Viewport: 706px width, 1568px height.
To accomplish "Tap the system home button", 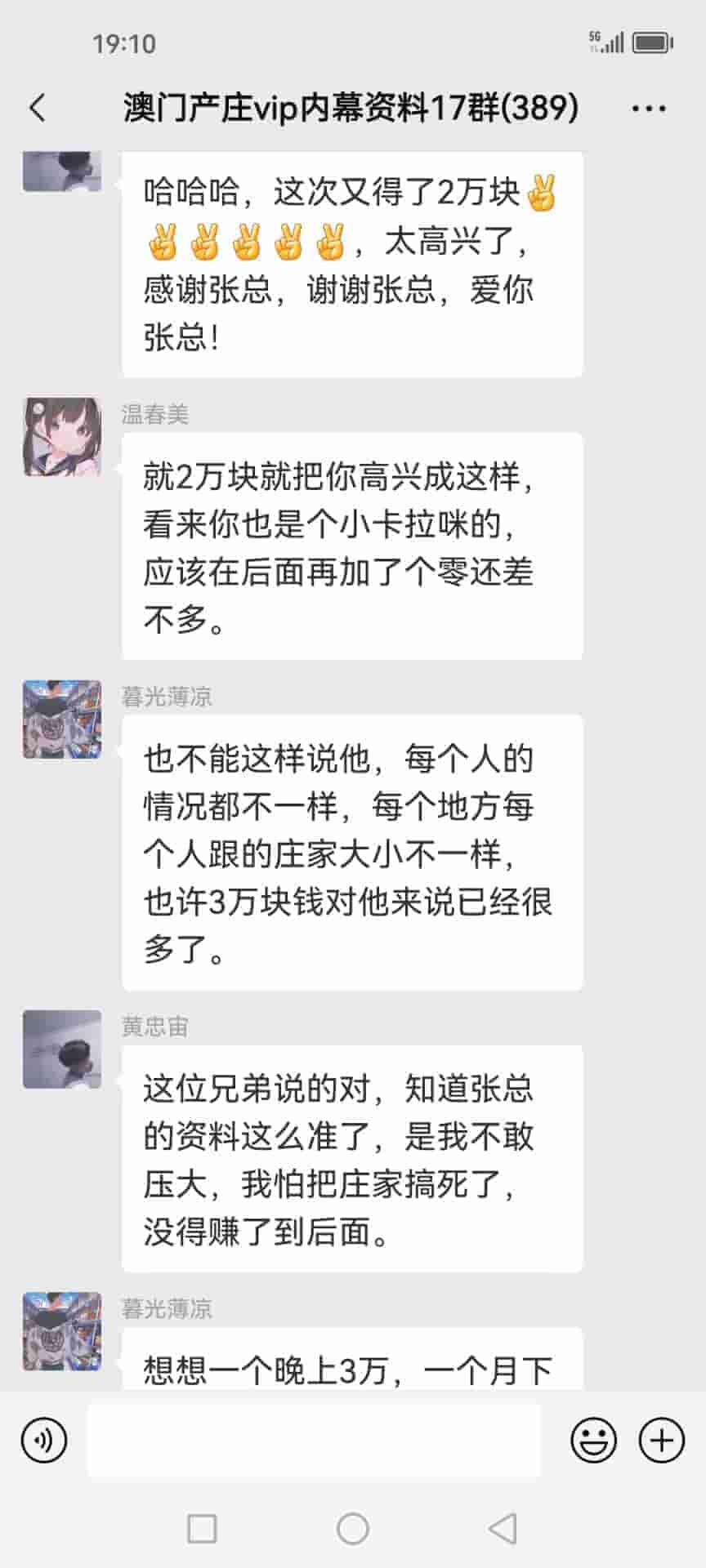I will 353,1528.
